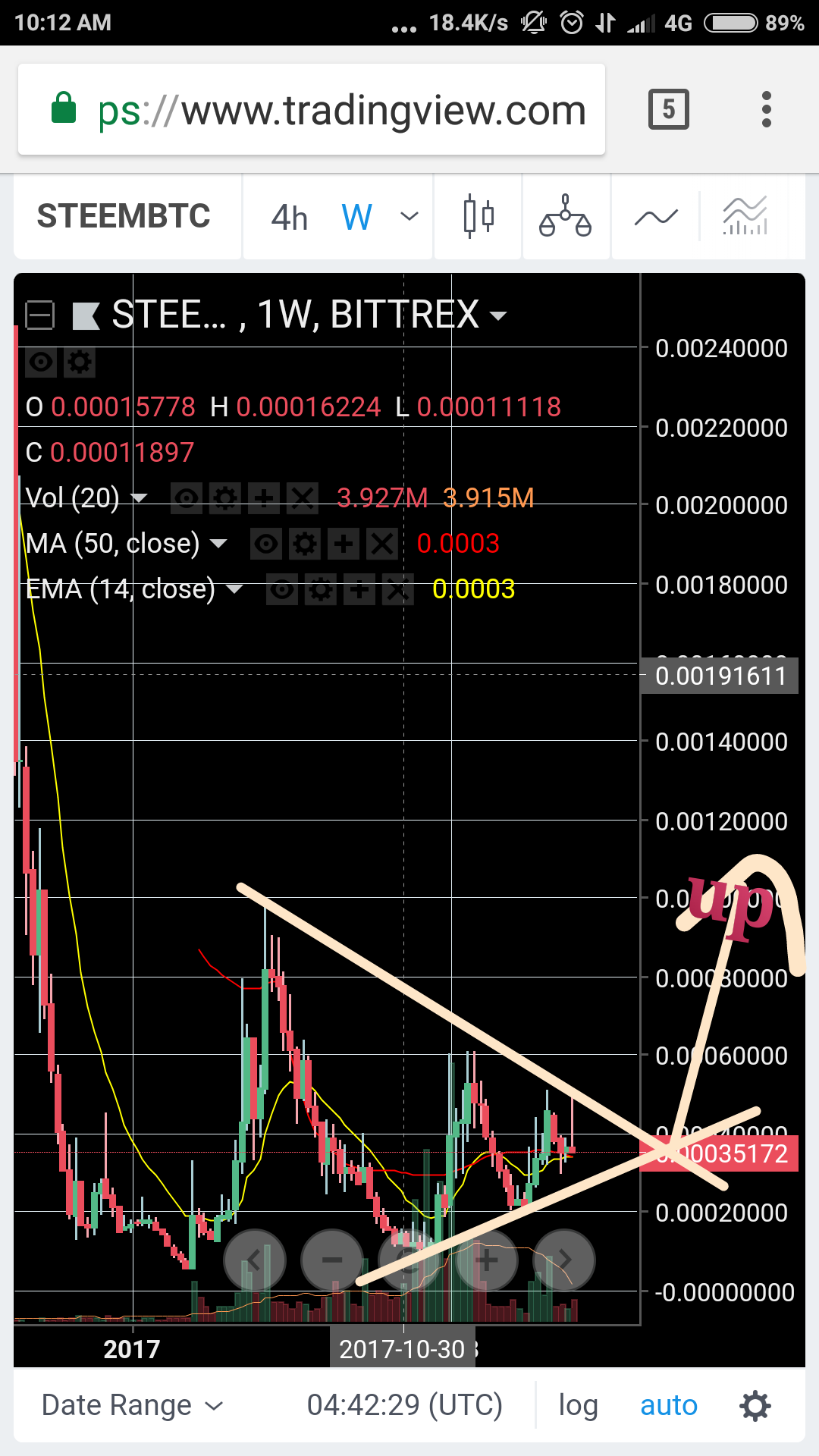
Task: Open the browser overflow menu
Action: (x=767, y=110)
